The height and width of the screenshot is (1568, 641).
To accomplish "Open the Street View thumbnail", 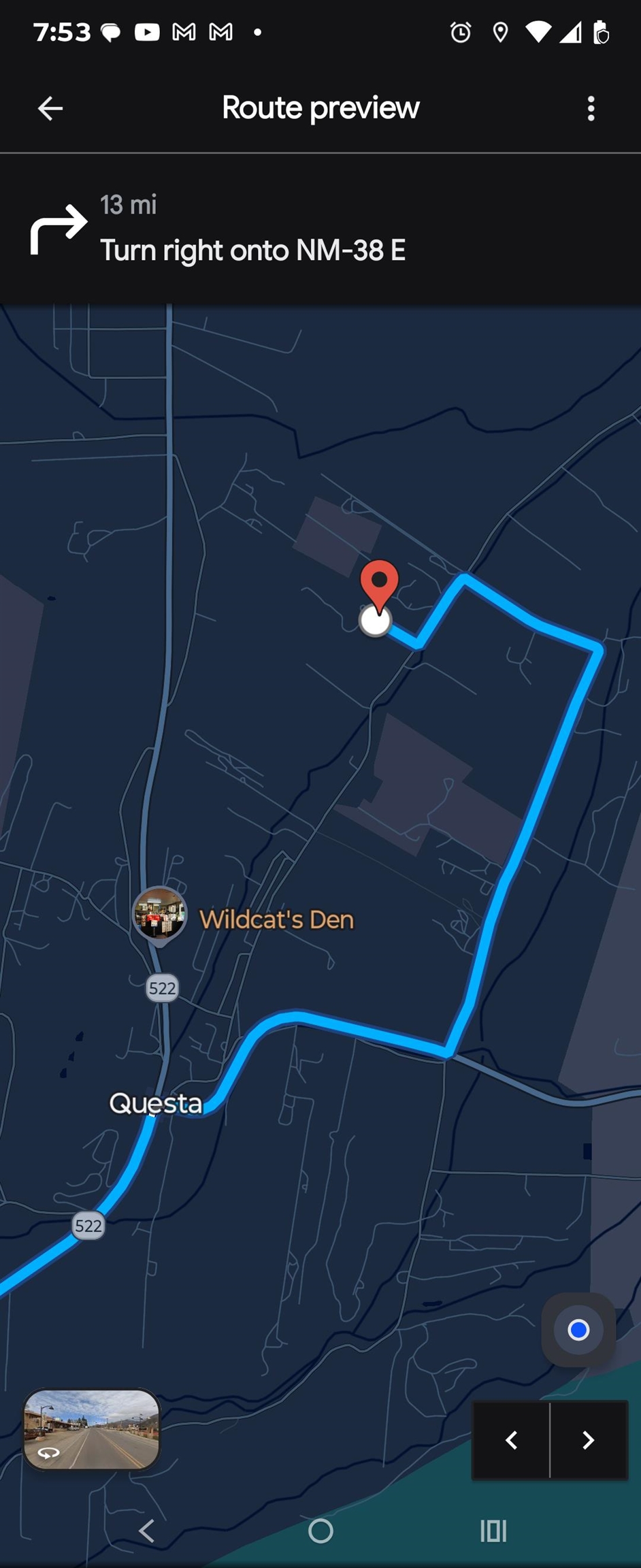I will pyautogui.click(x=92, y=1429).
